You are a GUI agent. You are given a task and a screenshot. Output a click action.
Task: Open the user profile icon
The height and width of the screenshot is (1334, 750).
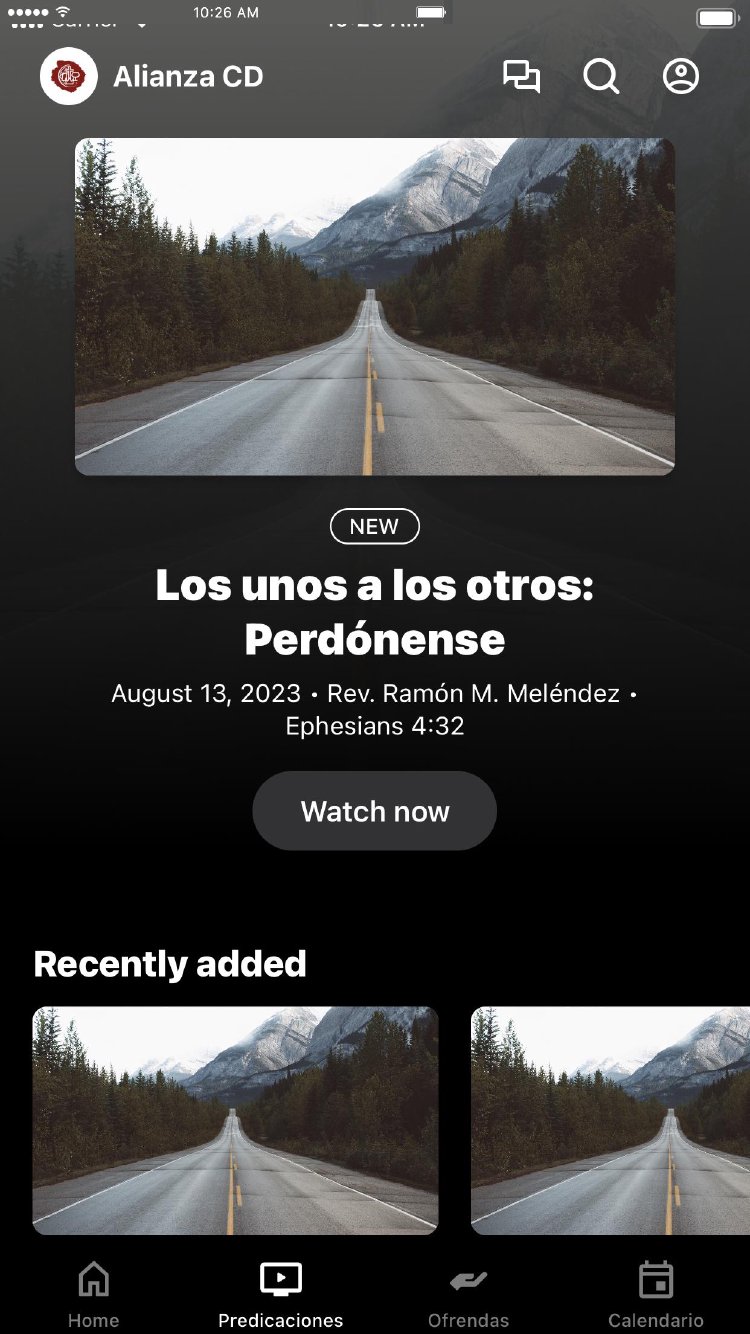pyautogui.click(x=681, y=77)
